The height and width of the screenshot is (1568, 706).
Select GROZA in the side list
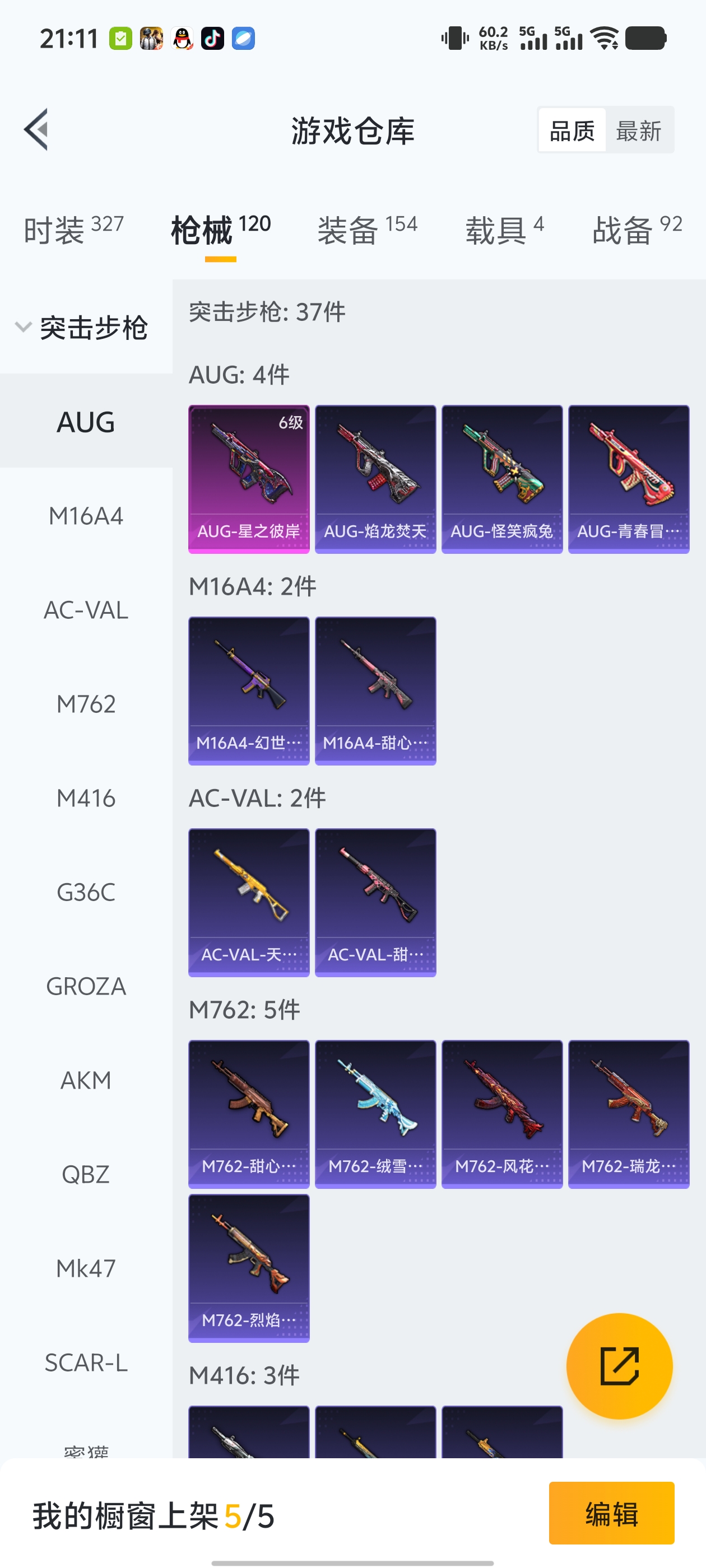86,986
